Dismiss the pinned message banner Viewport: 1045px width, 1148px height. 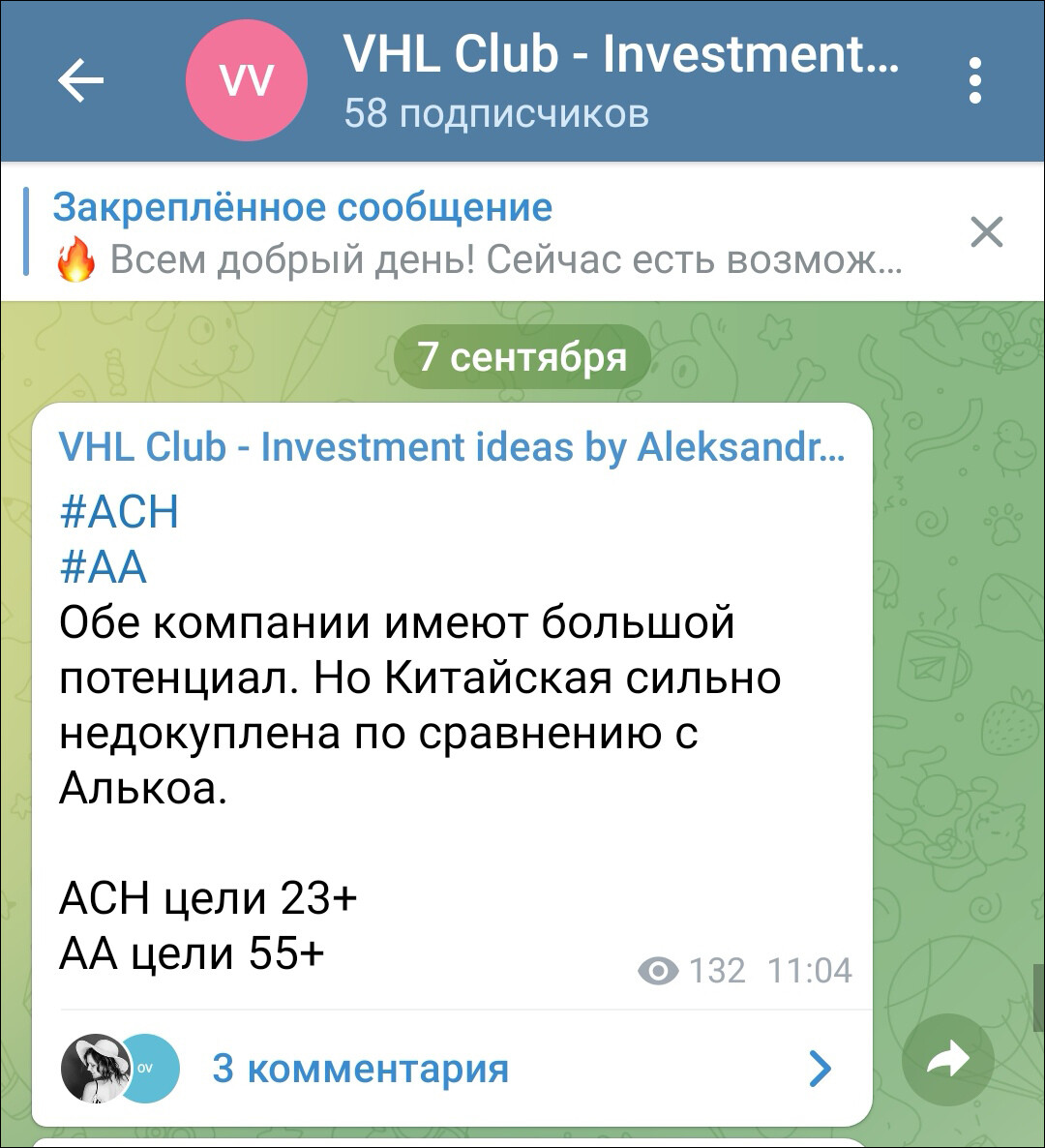tap(986, 233)
